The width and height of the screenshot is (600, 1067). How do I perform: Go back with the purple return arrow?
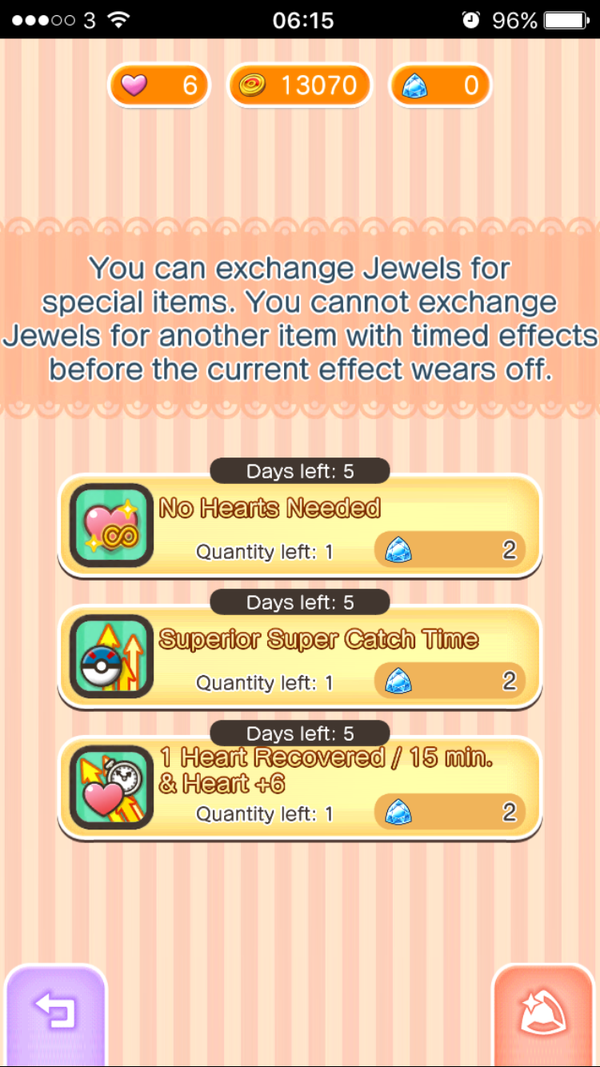tap(56, 1015)
